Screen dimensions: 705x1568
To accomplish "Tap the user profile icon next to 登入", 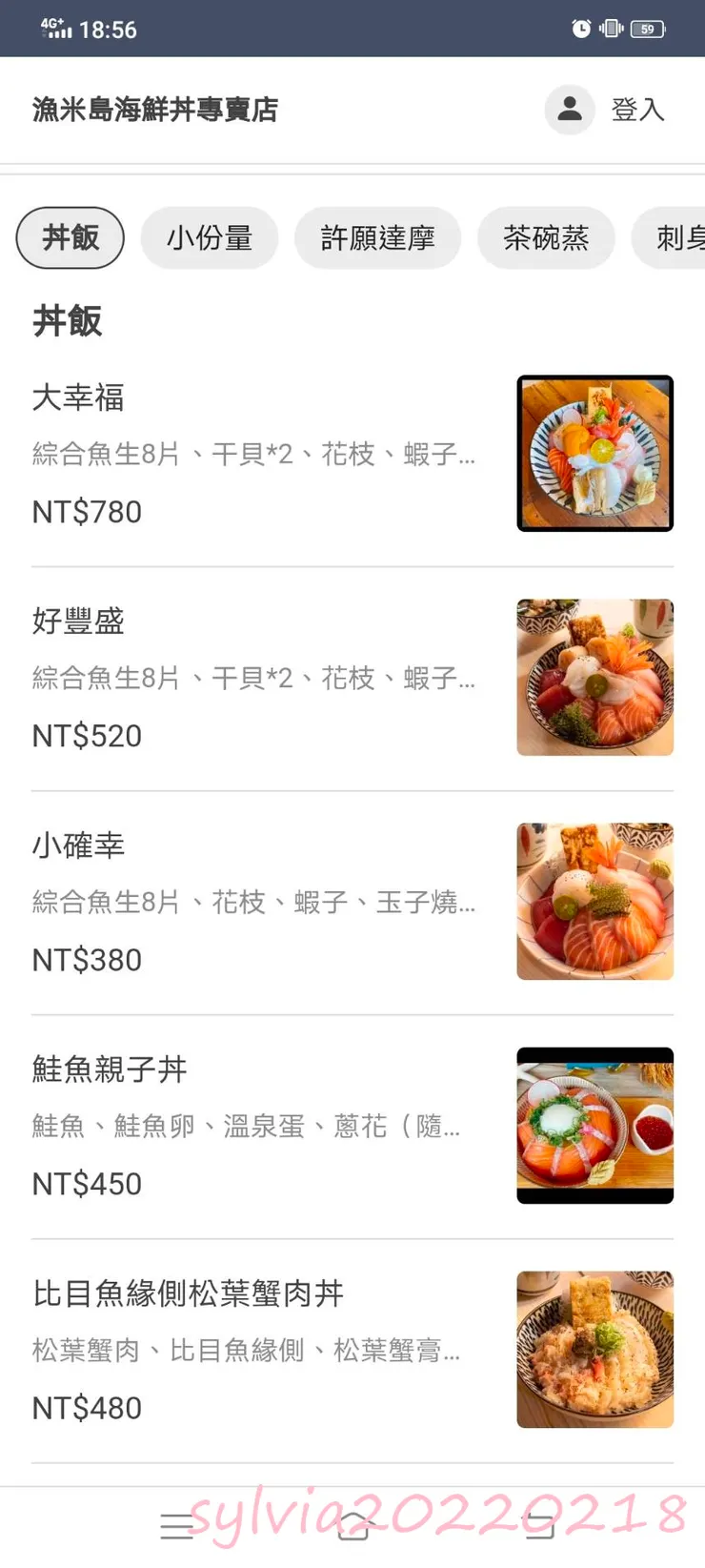I will click(x=569, y=110).
